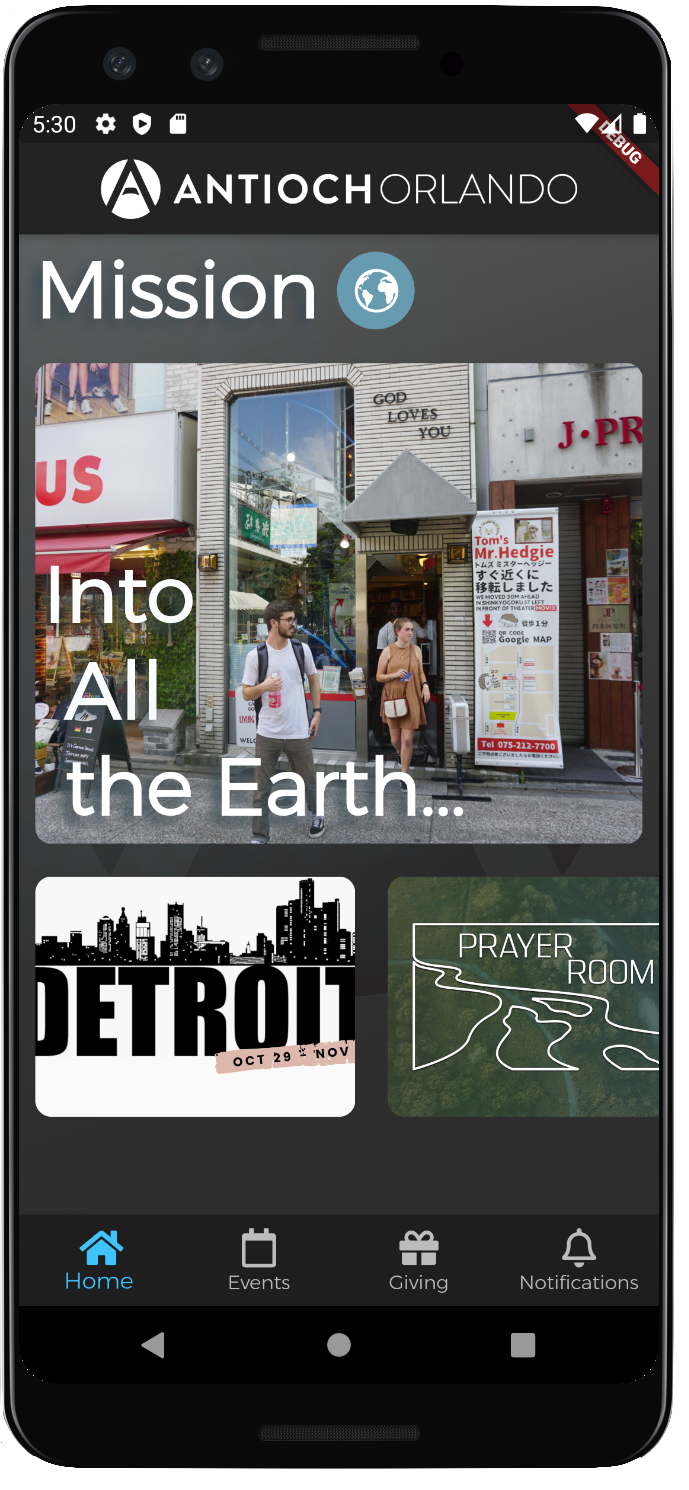Switch to the Home tab

tap(99, 1260)
